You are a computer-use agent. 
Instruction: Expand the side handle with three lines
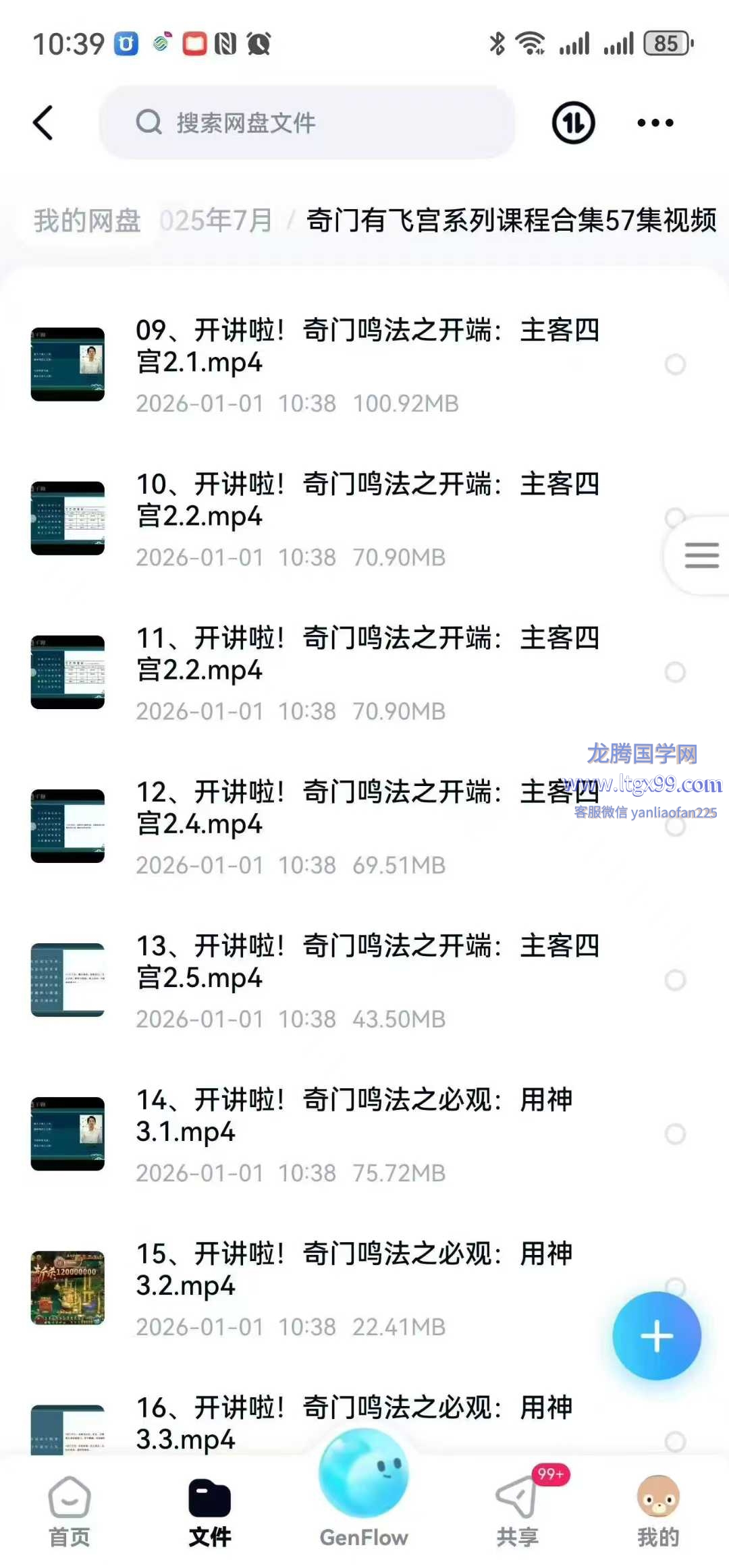click(x=701, y=555)
